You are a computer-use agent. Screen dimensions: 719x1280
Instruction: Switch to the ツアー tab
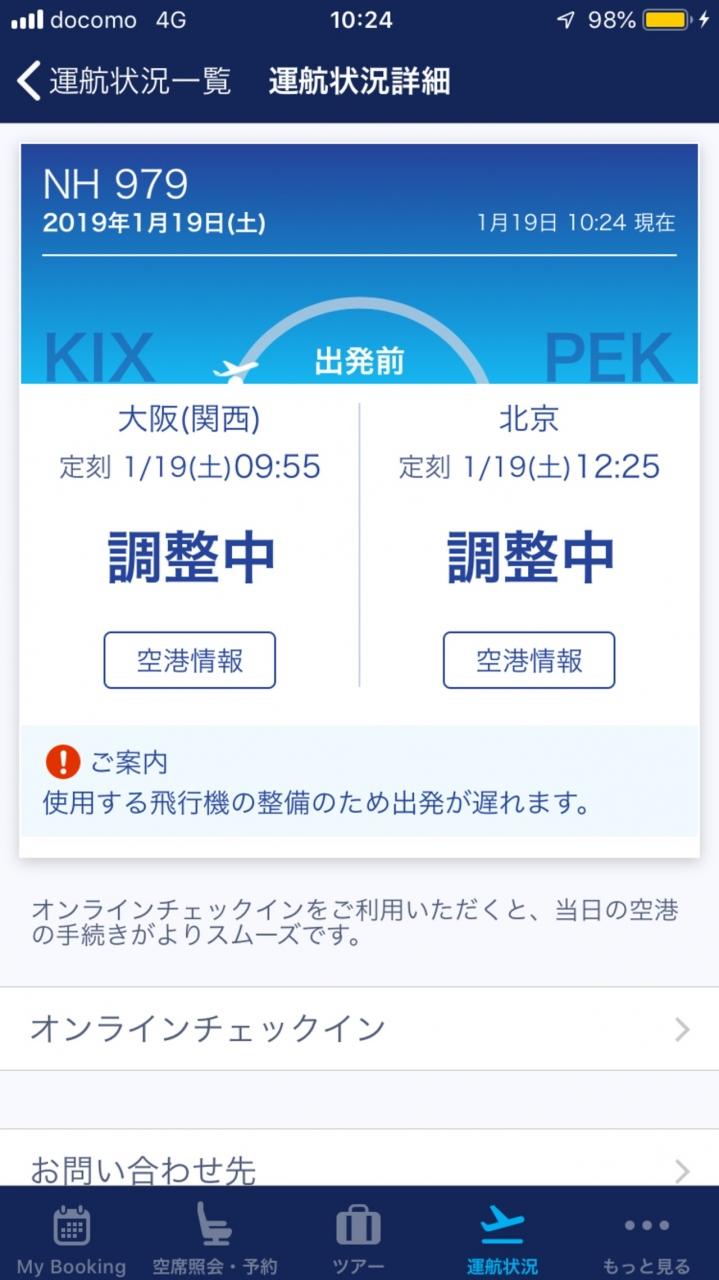[x=358, y=1239]
